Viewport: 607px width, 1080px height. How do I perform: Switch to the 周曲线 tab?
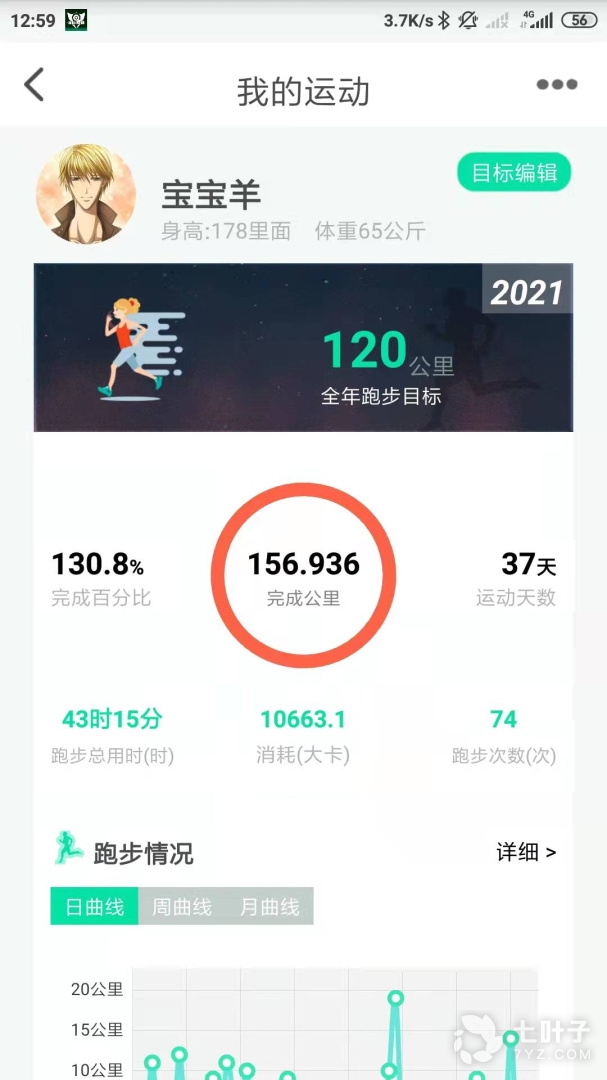[x=182, y=907]
